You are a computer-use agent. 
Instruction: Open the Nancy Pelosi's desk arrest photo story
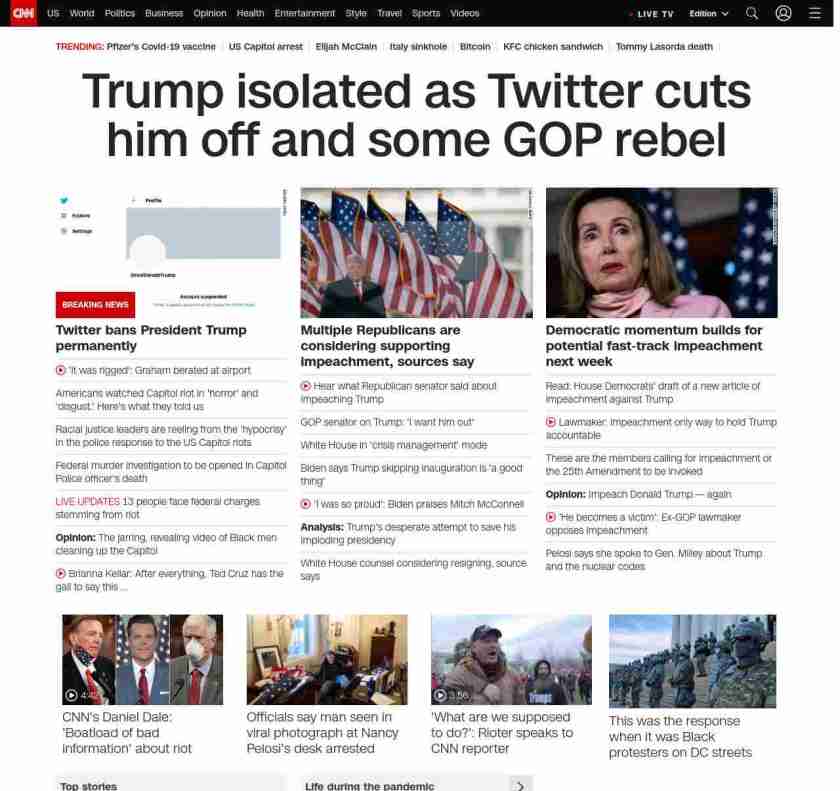326,660
